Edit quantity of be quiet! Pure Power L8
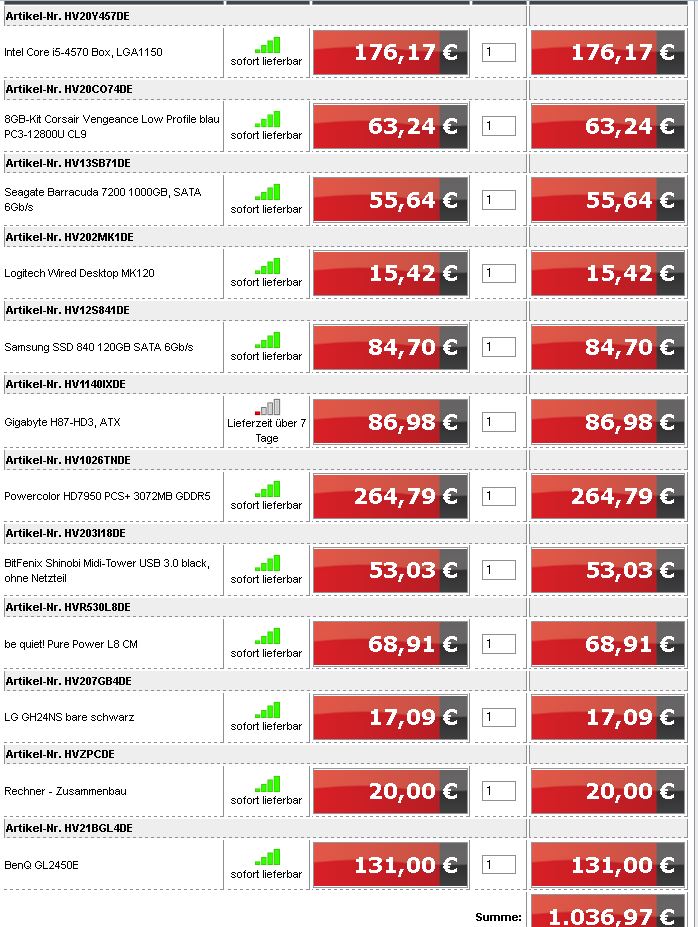Image resolution: width=698 pixels, height=927 pixels. pyautogui.click(x=499, y=644)
